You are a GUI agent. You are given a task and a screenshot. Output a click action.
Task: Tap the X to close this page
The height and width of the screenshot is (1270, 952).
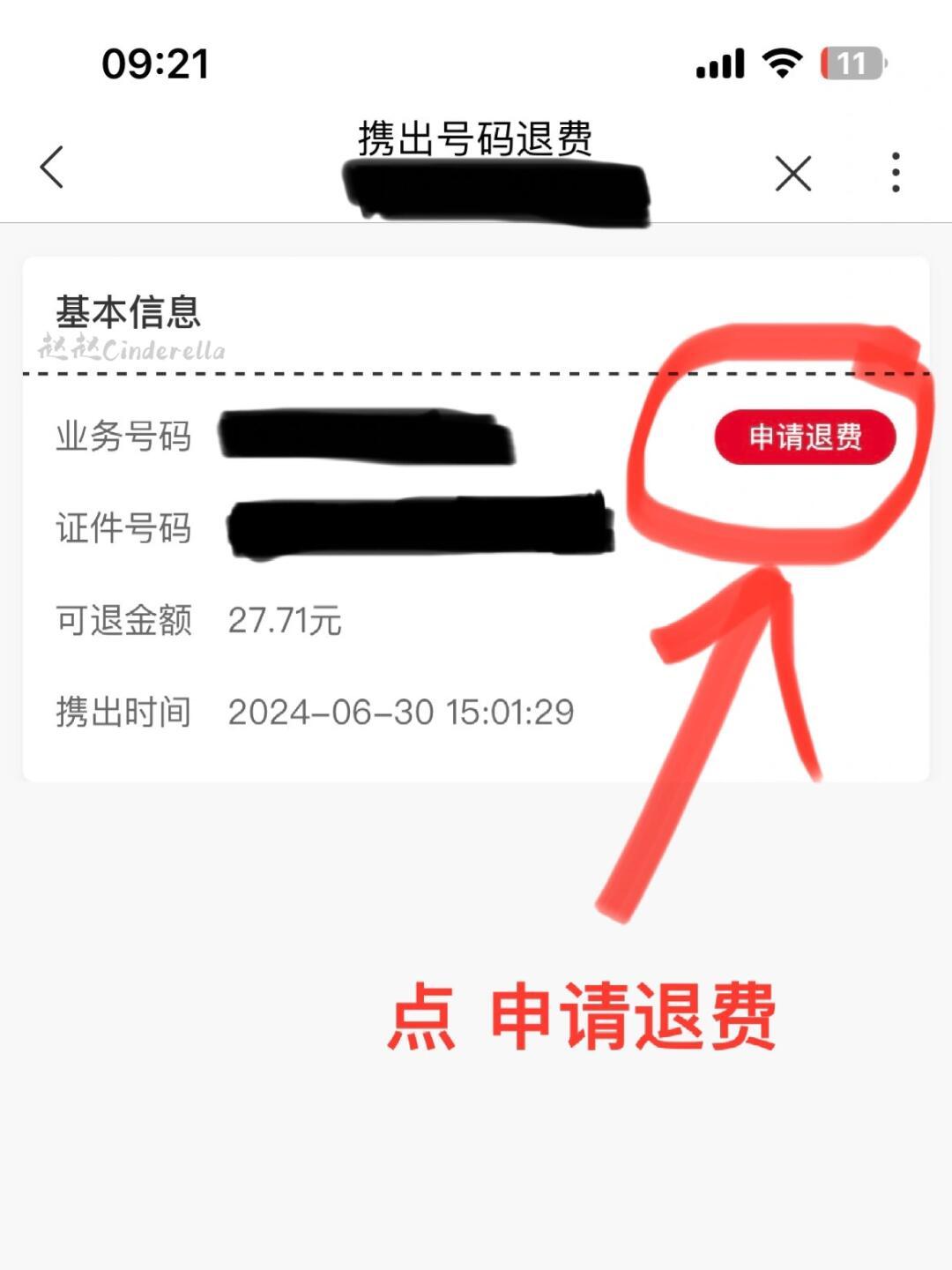(792, 174)
